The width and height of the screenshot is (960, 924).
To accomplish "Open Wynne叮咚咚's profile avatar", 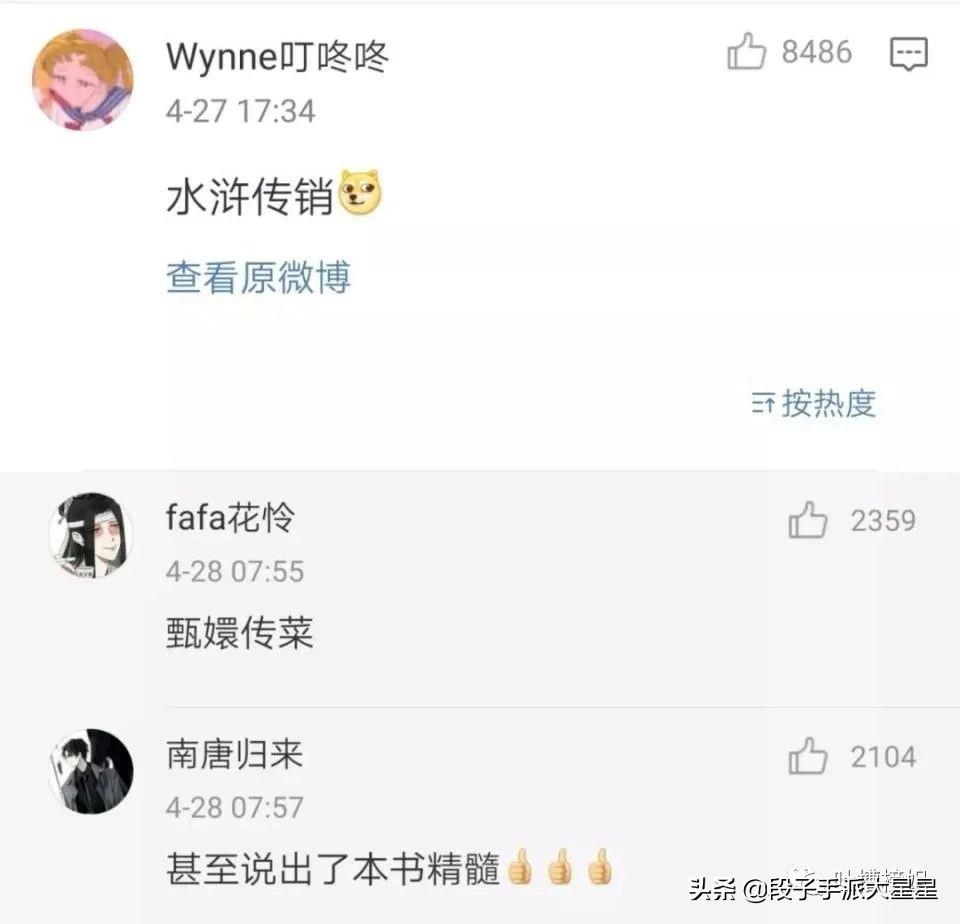I will (x=83, y=80).
